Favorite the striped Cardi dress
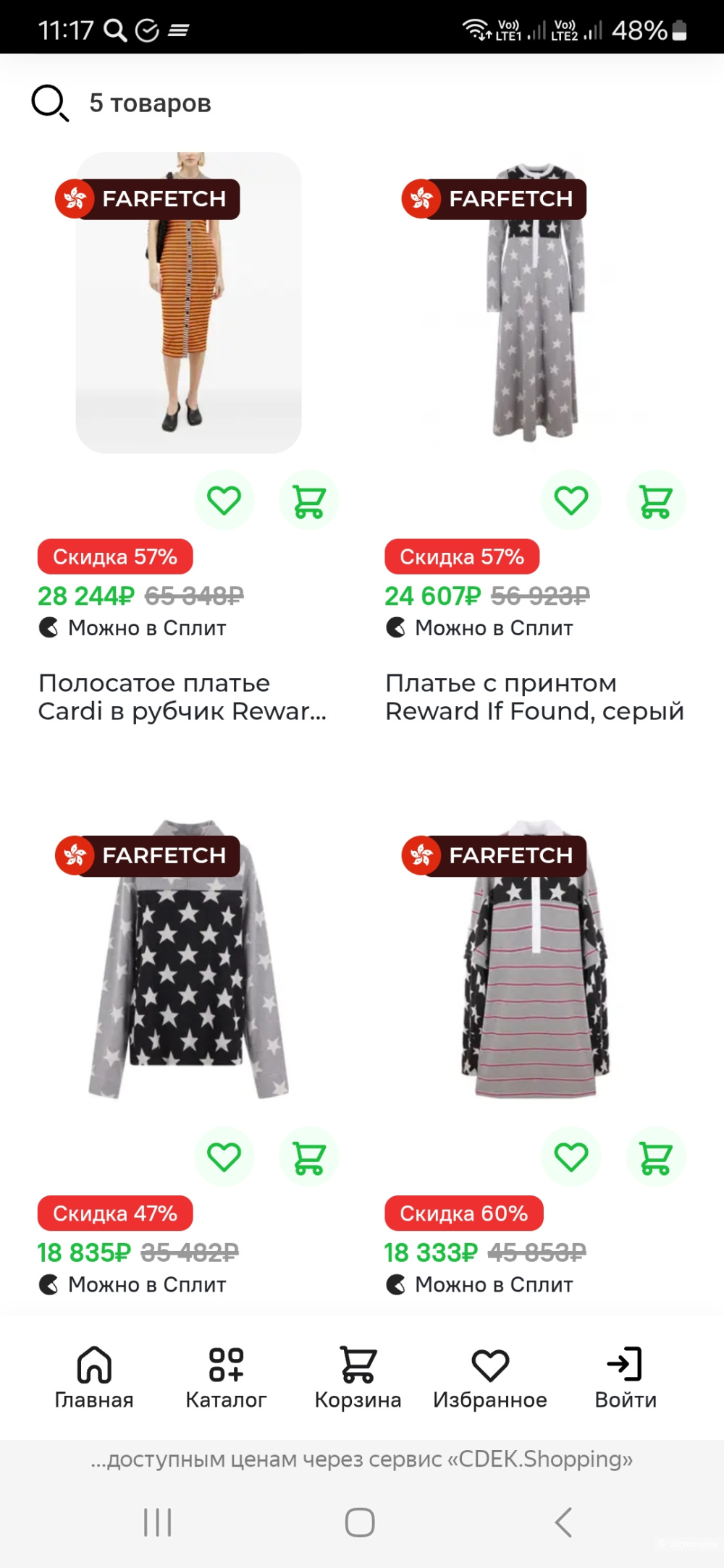This screenshot has width=724, height=1568. click(224, 500)
